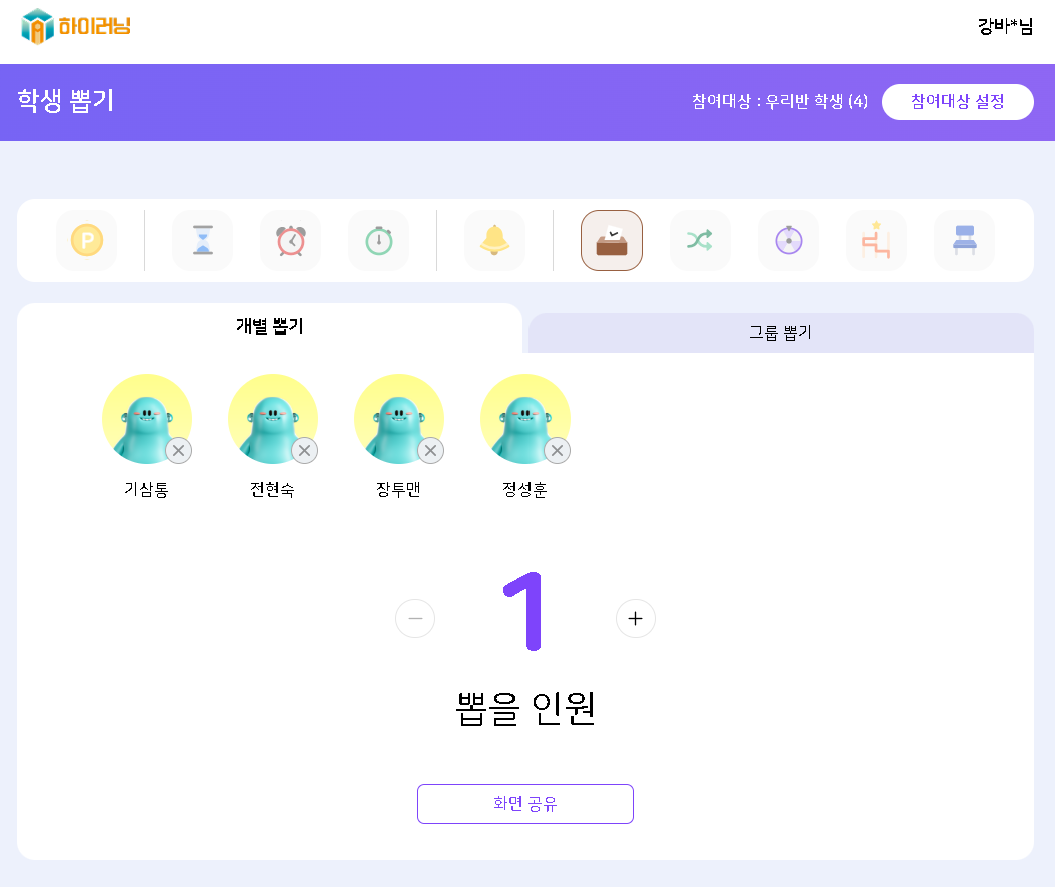Open the 참여대상 설정 button

point(957,102)
